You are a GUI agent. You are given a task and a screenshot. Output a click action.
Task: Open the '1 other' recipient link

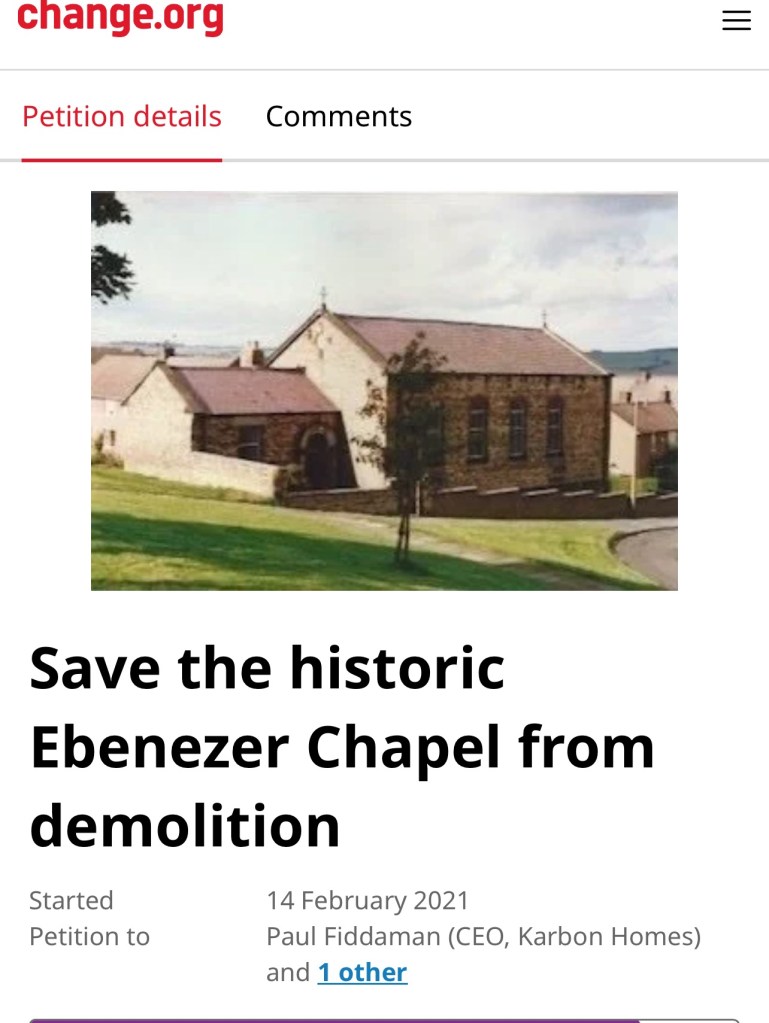click(362, 972)
